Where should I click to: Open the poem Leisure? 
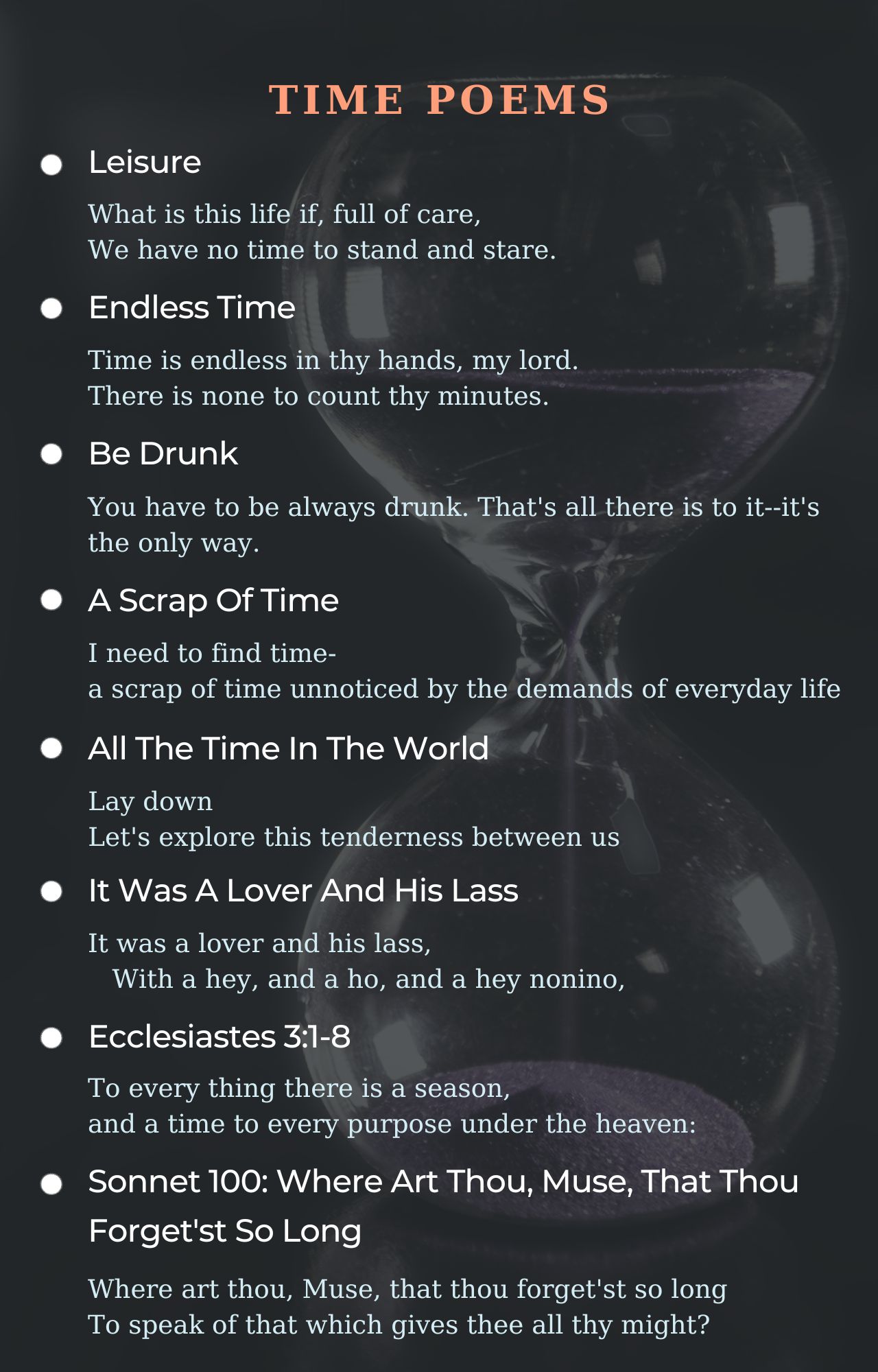(145, 163)
